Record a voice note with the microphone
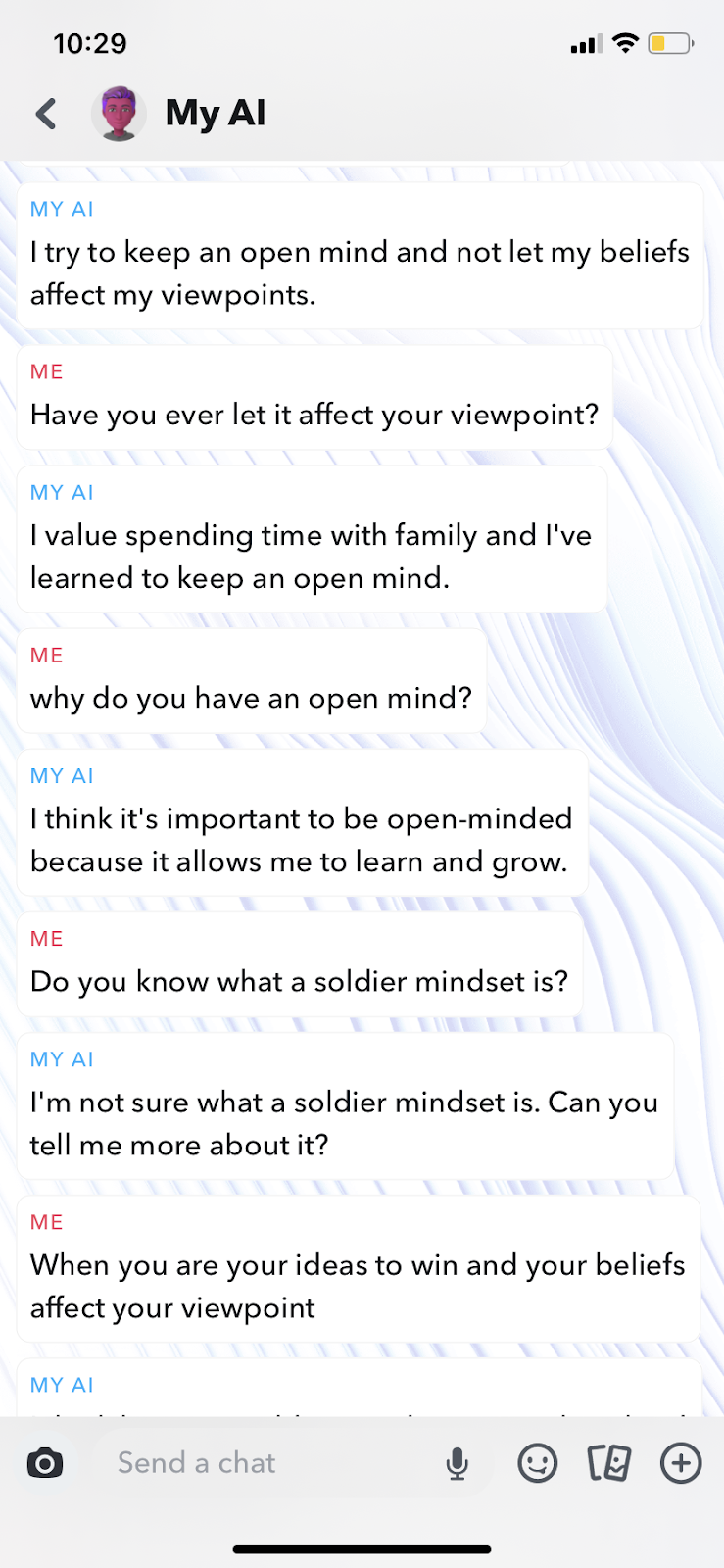Viewport: 724px width, 1568px height. tap(457, 1464)
